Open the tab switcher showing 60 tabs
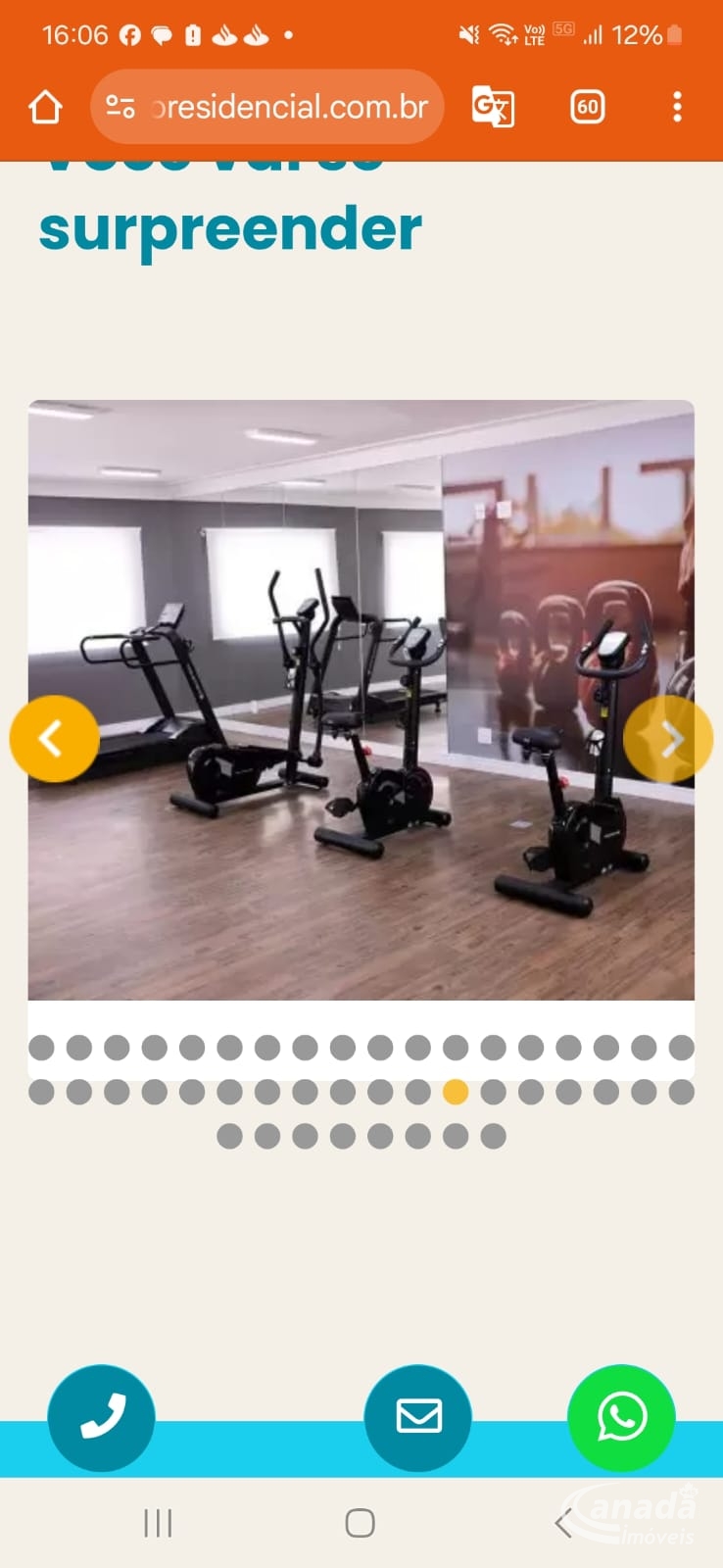This screenshot has width=723, height=1568. [x=587, y=107]
